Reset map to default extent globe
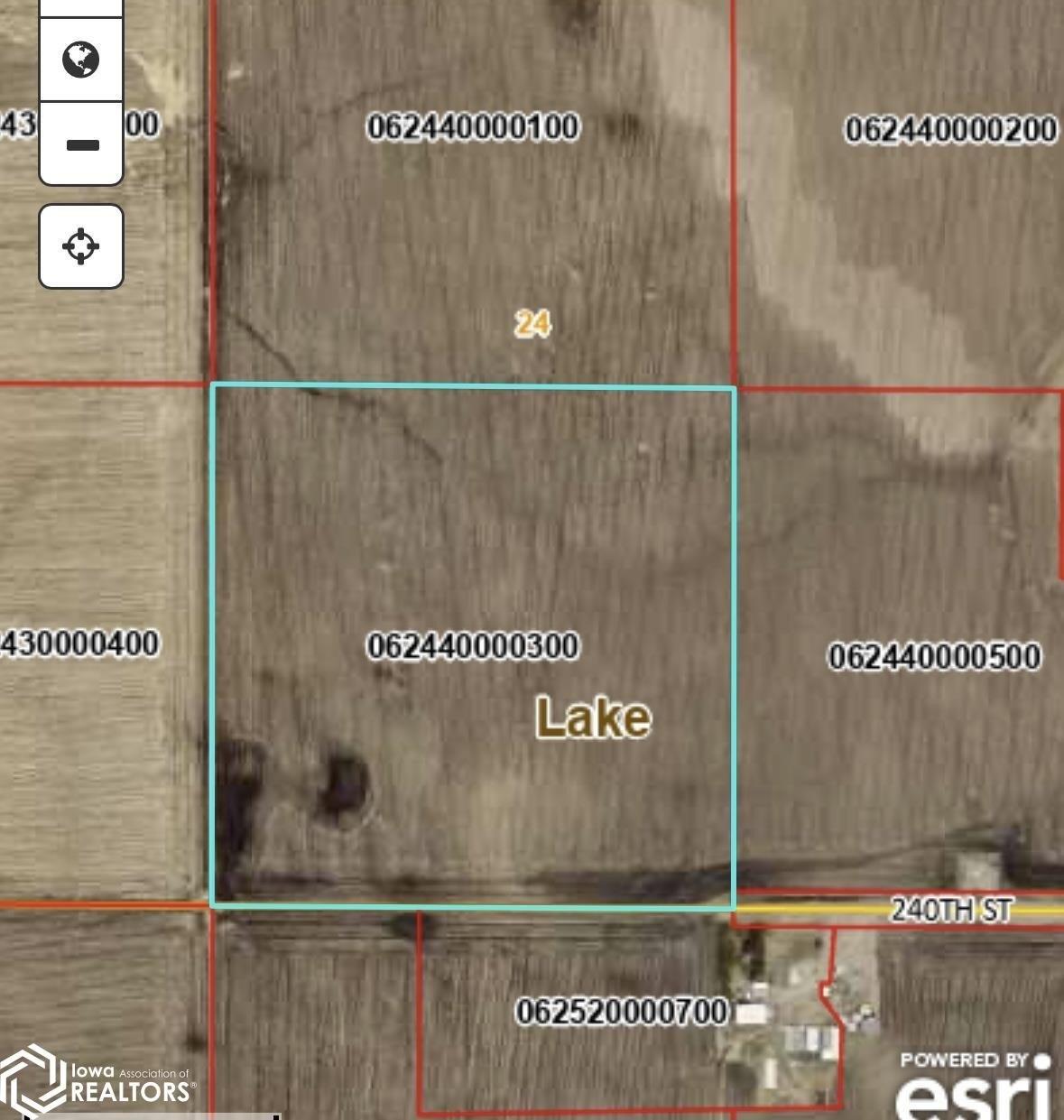This screenshot has height=1120, width=1064. (x=80, y=60)
